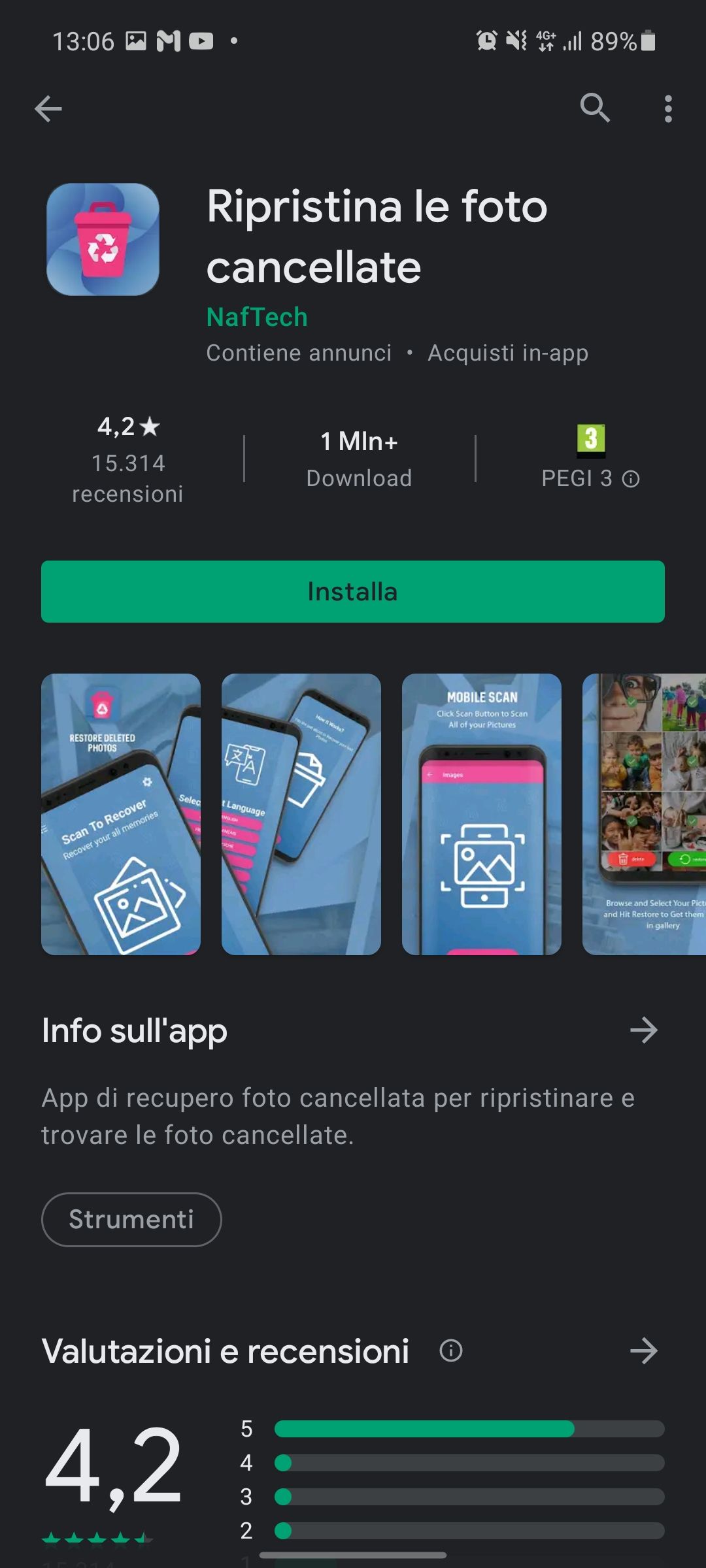
Task: Open the Browse and Select pictures screenshot
Action: pyautogui.click(x=645, y=814)
